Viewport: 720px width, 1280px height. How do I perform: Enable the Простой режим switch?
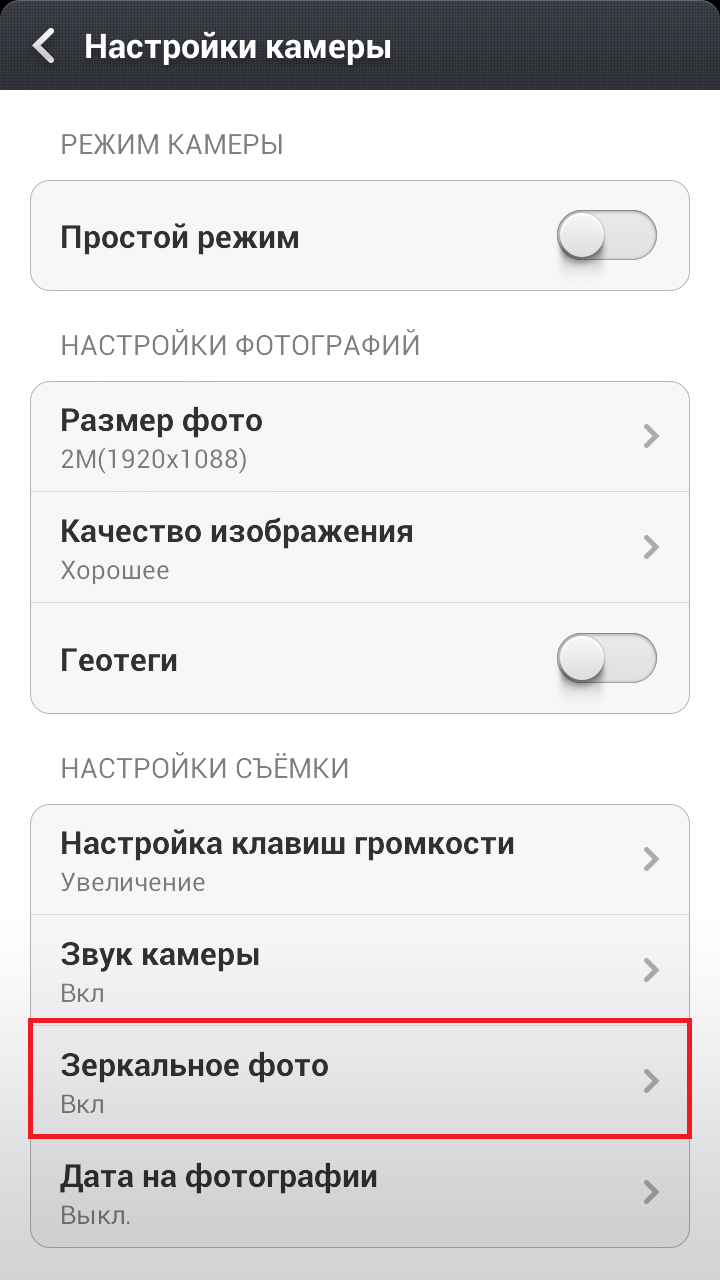click(607, 237)
